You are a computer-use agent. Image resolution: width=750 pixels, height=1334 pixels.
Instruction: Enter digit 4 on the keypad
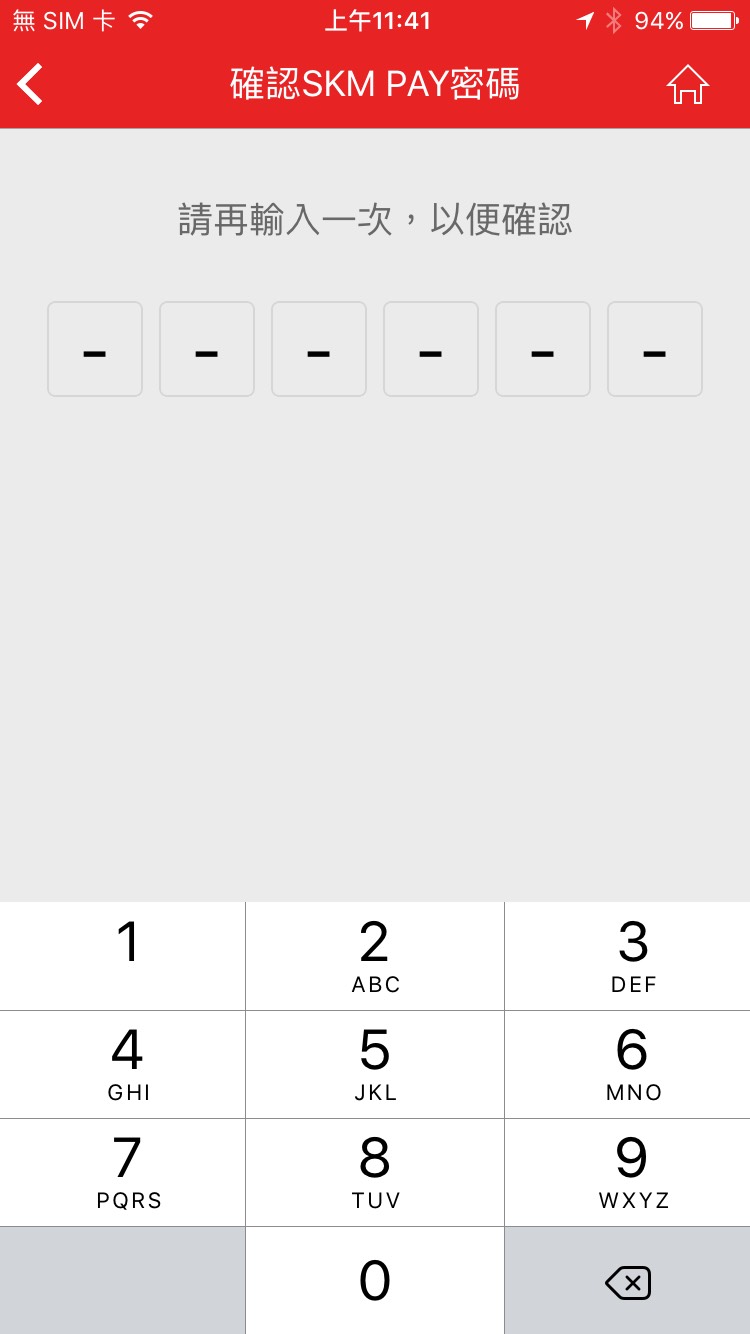[x=123, y=1064]
